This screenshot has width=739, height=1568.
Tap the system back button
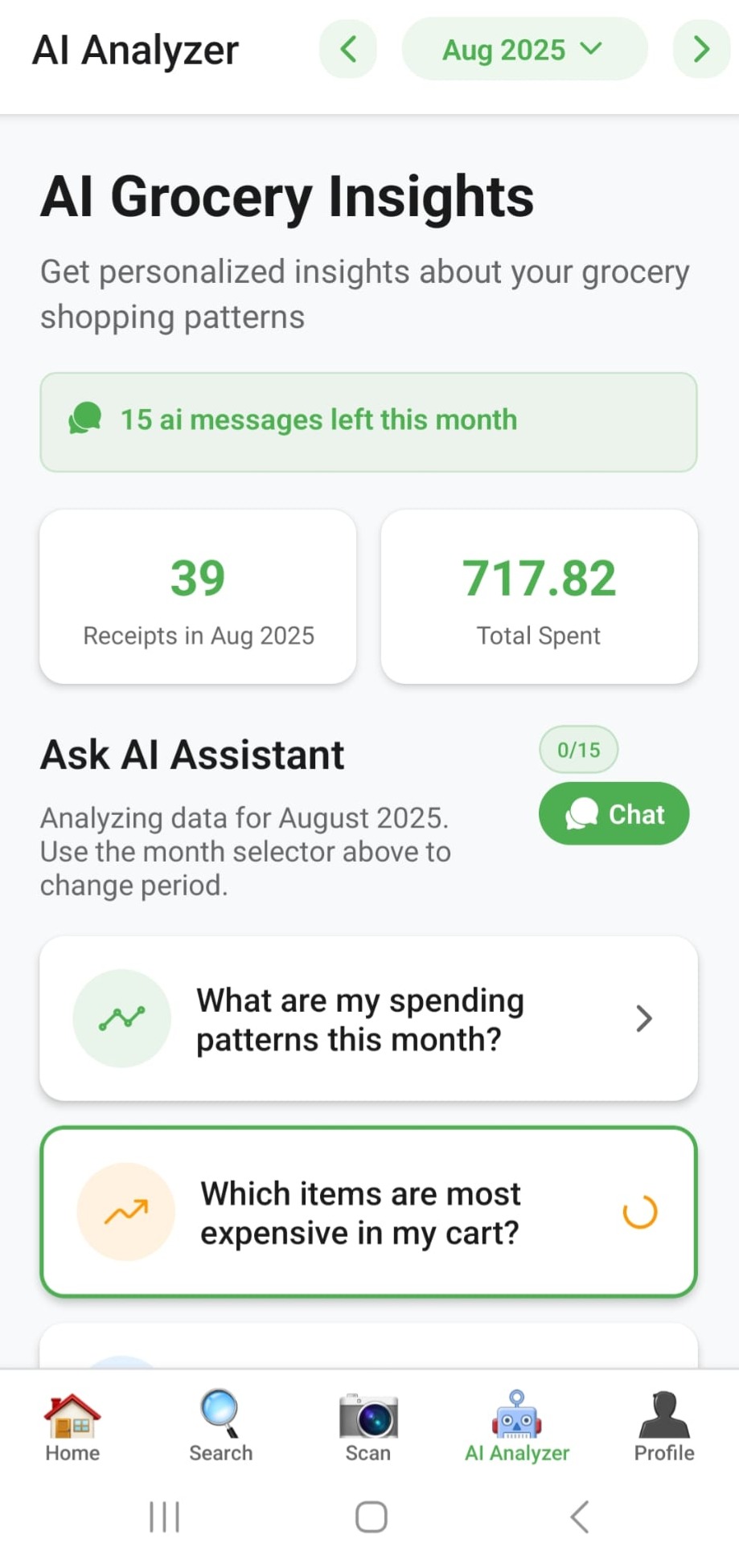pos(580,1517)
